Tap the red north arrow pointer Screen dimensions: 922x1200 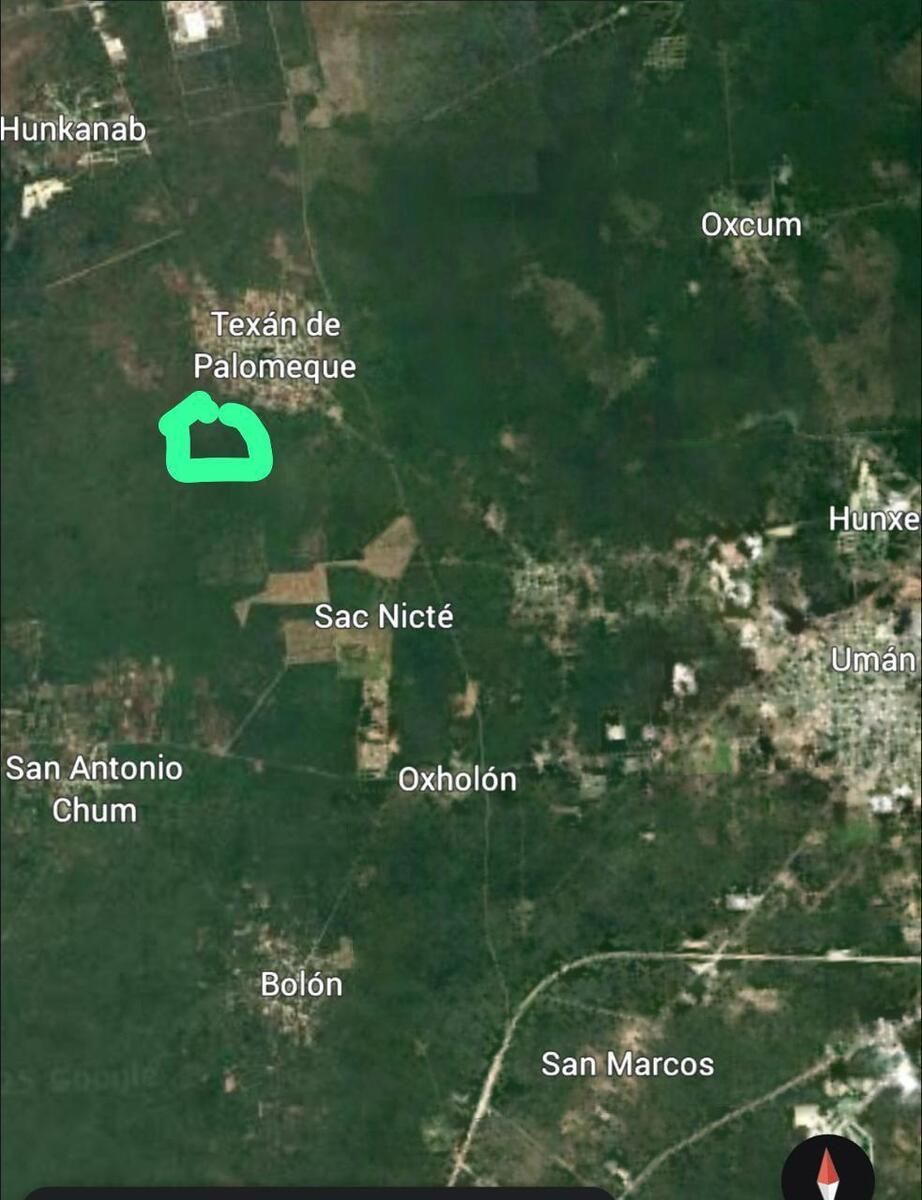(x=826, y=1165)
